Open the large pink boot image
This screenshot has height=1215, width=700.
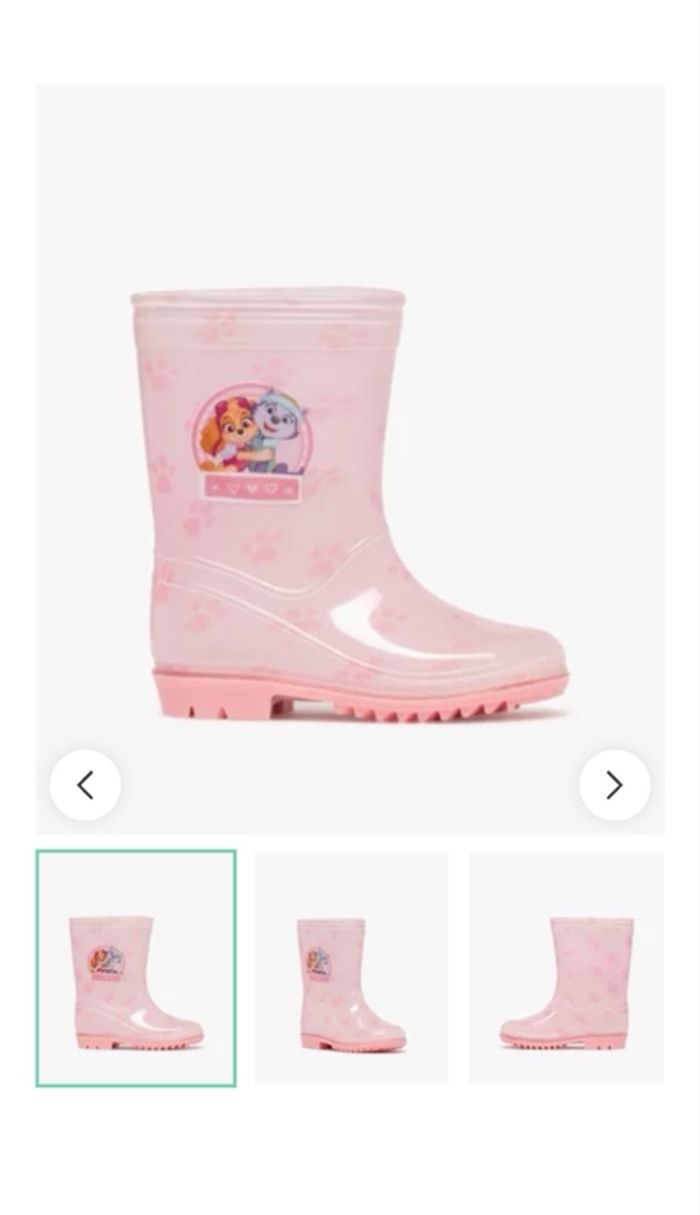[350, 500]
